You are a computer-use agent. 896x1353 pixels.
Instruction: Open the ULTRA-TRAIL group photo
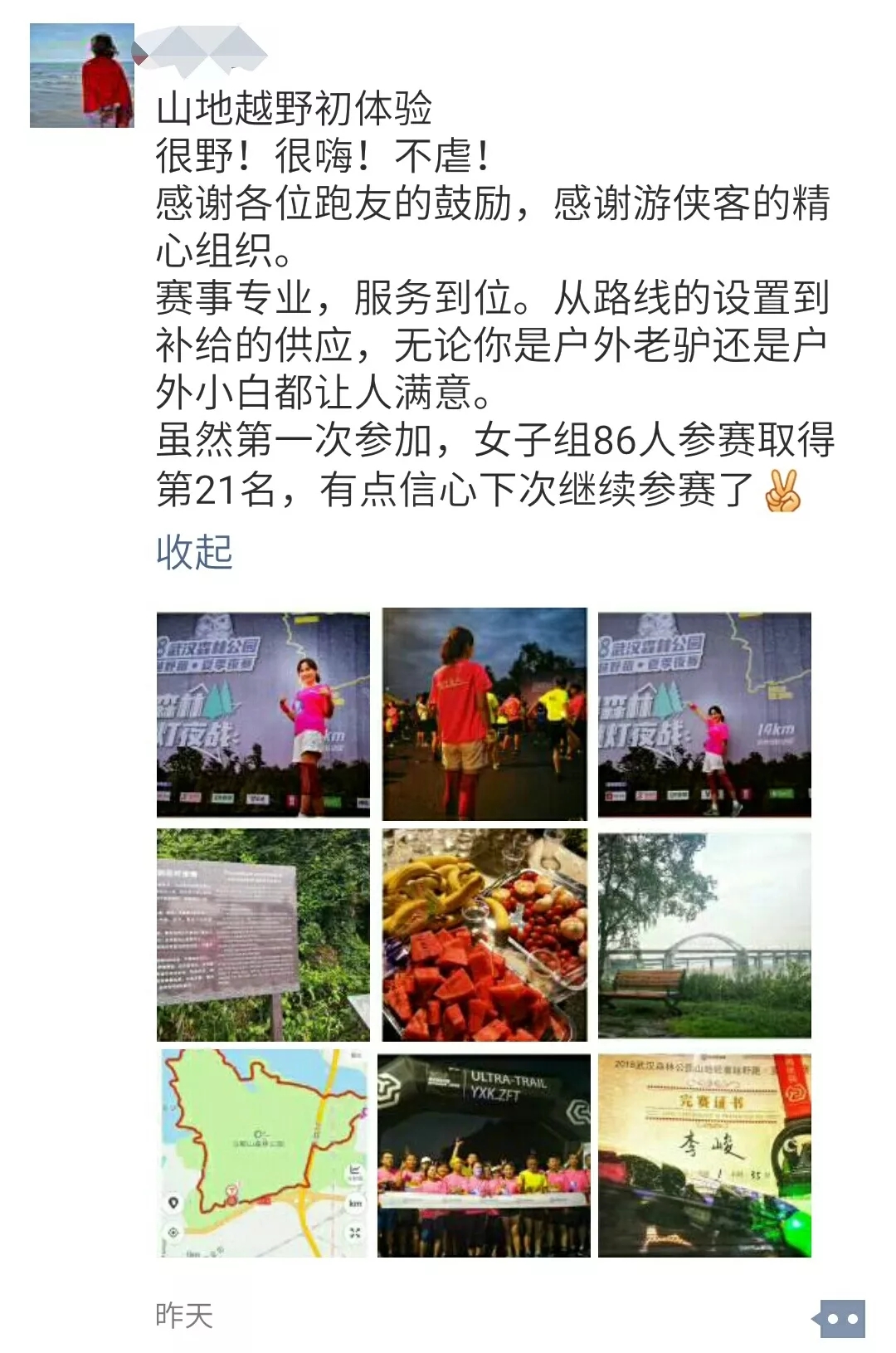485,1155
